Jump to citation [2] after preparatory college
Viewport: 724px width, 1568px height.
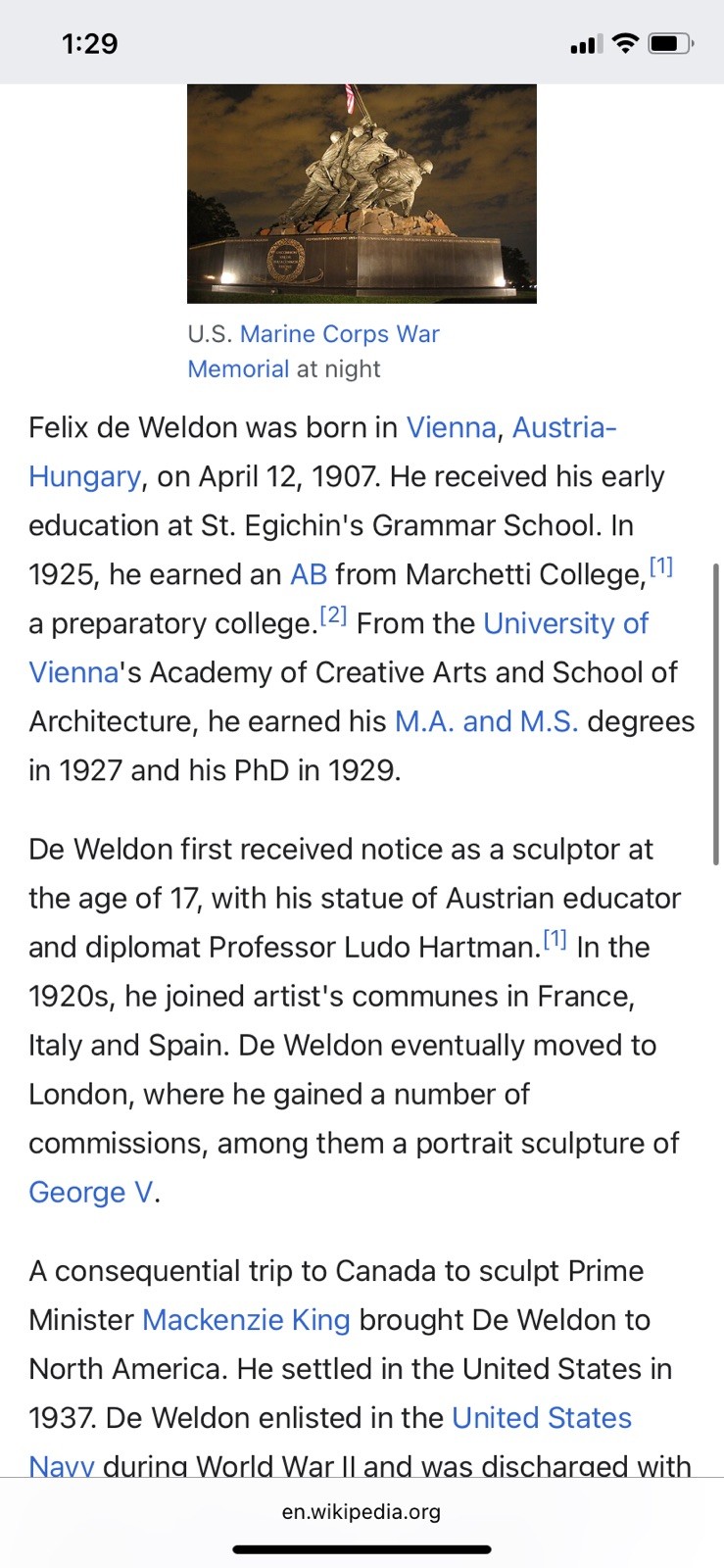click(333, 616)
